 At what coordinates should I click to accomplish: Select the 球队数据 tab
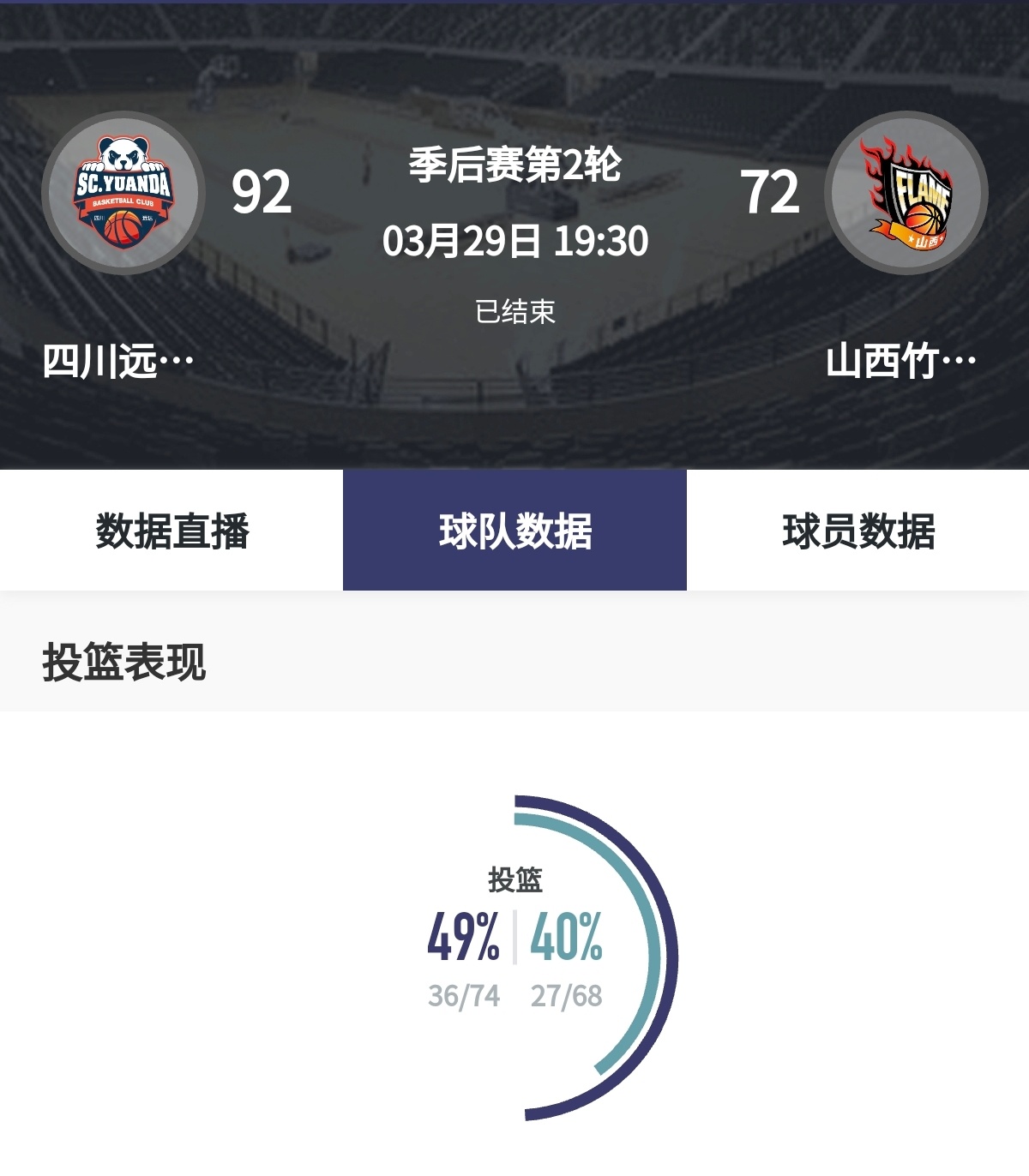pyautogui.click(x=514, y=531)
